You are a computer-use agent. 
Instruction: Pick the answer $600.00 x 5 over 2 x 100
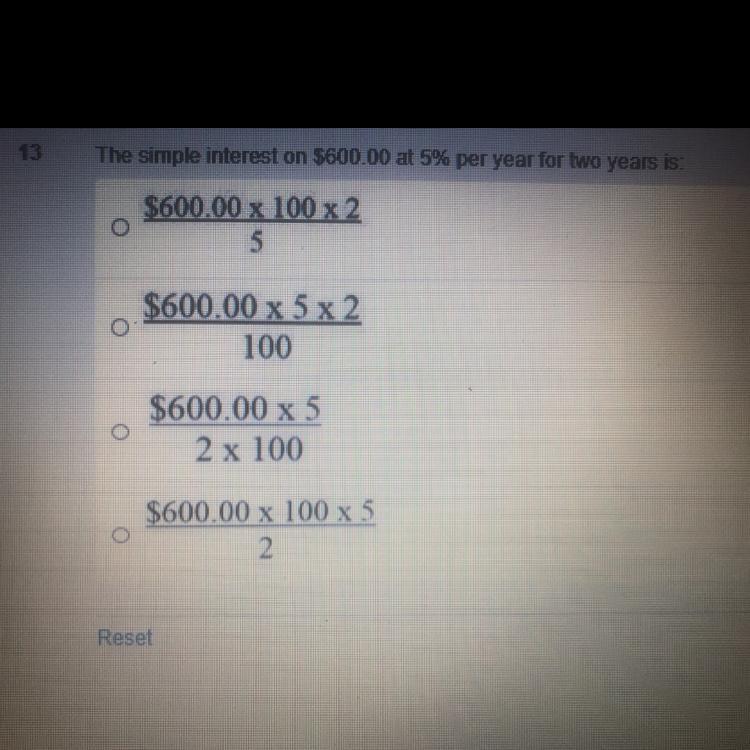click(x=120, y=433)
